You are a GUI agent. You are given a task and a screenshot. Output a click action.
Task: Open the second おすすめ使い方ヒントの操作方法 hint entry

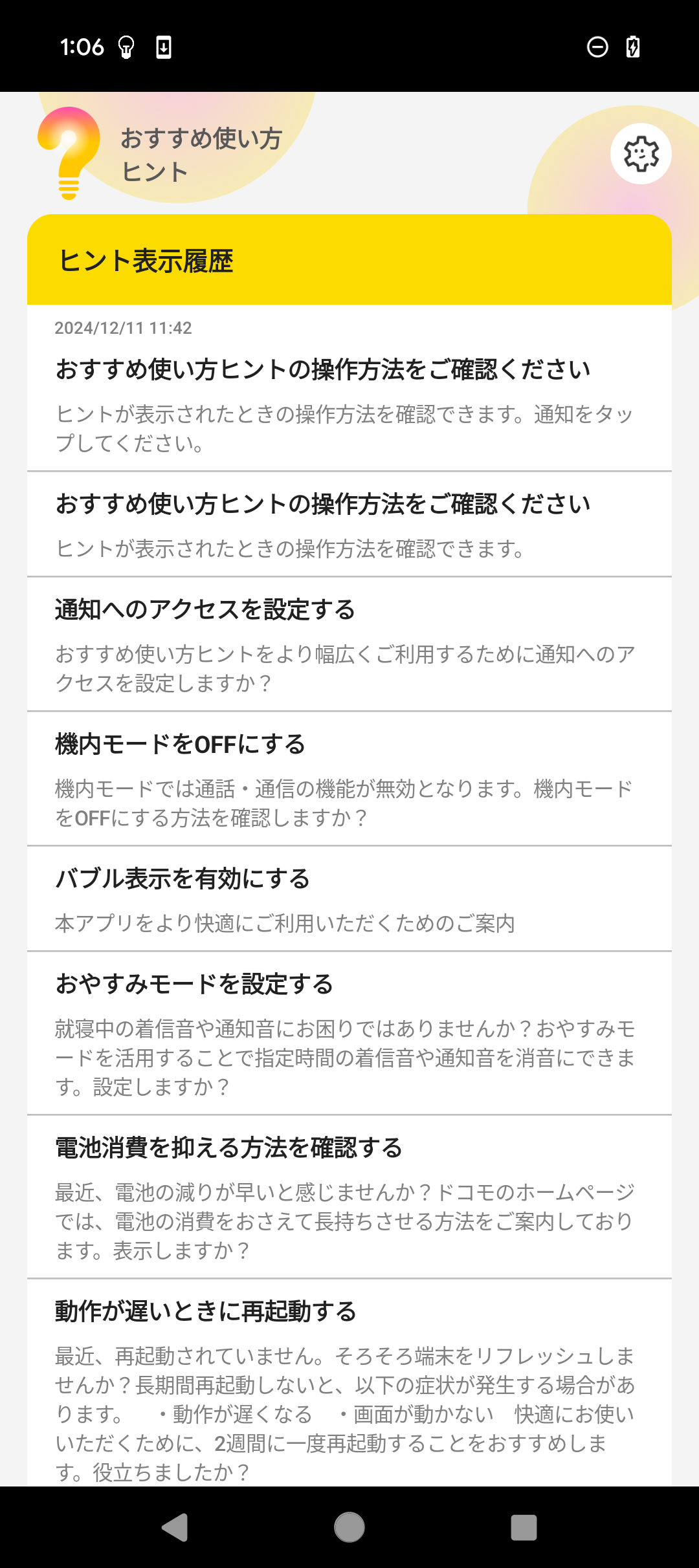349,525
